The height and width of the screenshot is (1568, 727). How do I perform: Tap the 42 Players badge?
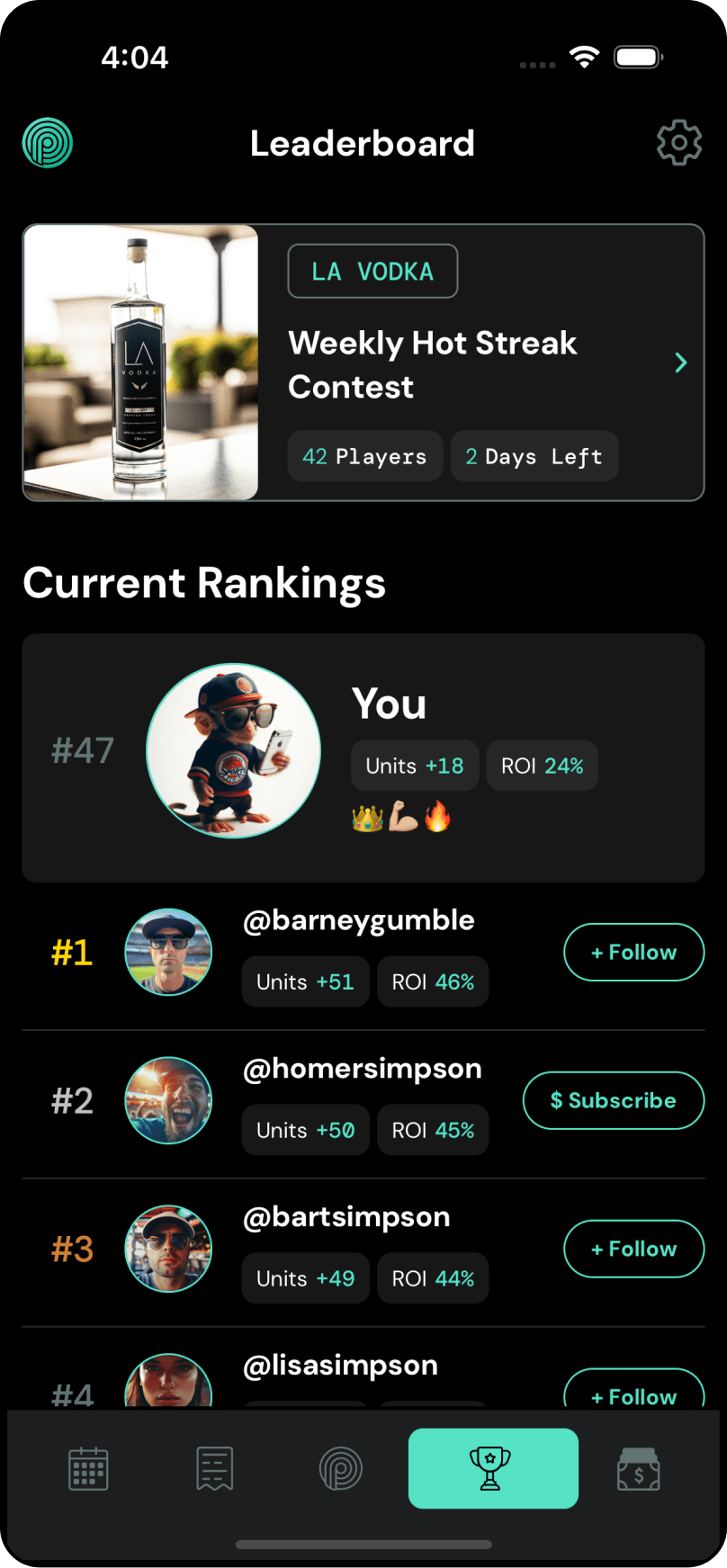tap(364, 456)
